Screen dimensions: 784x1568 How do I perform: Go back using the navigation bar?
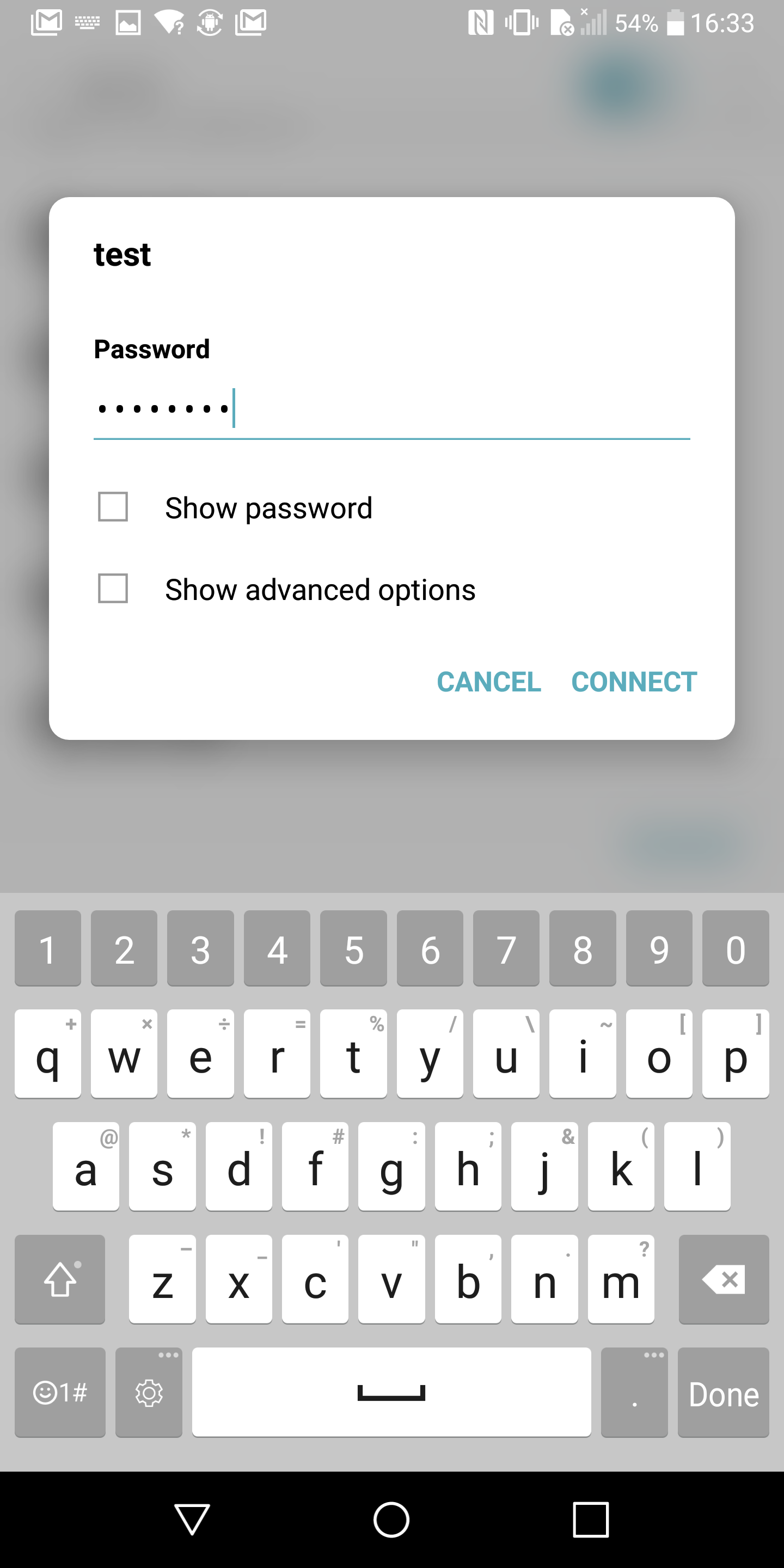click(192, 1518)
